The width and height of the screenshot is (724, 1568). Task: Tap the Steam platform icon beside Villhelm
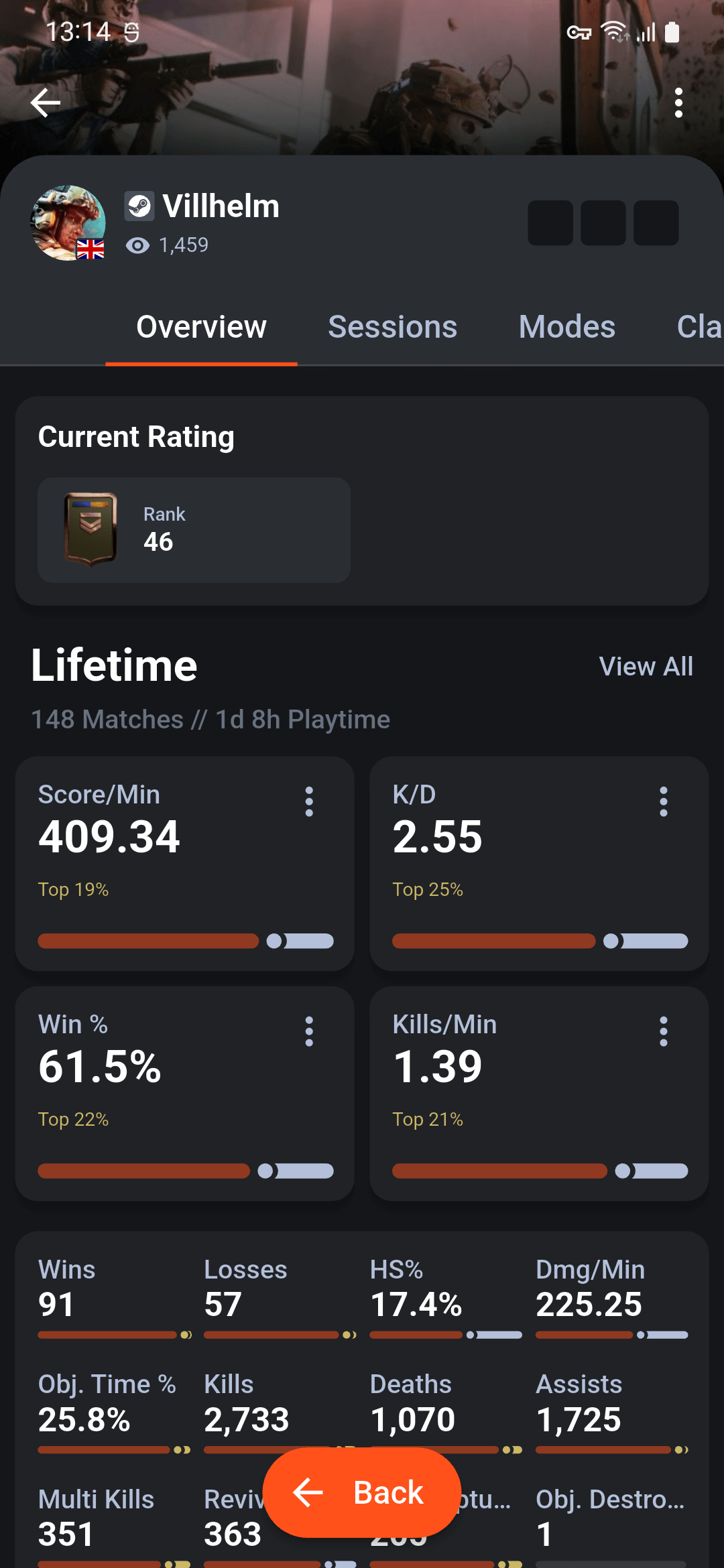[x=139, y=206]
